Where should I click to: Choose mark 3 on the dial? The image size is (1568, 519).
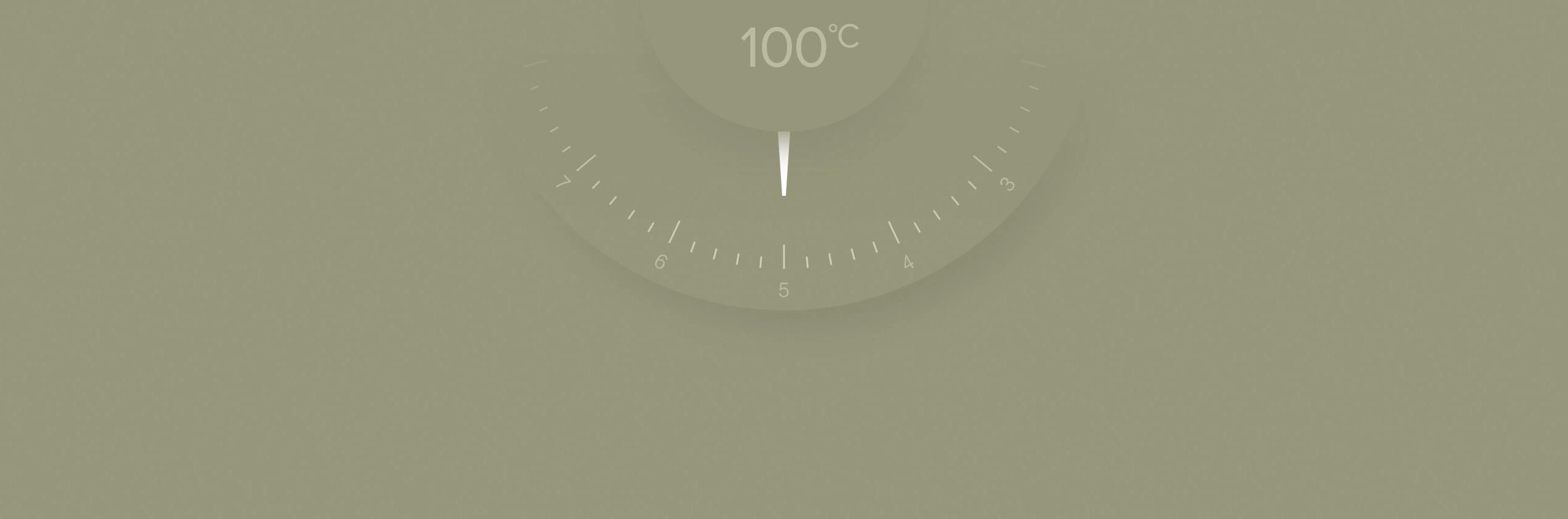(x=1008, y=184)
